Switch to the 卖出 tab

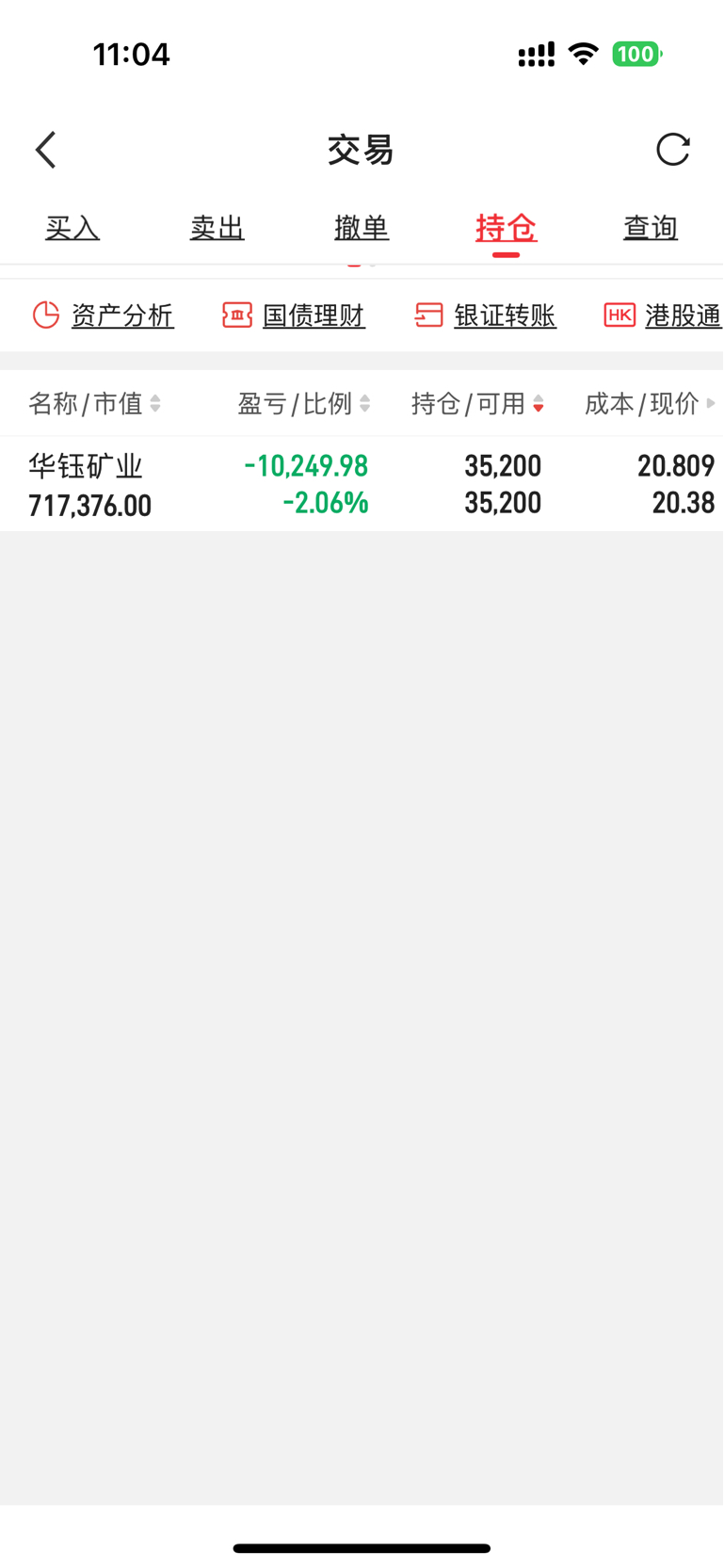[217, 228]
